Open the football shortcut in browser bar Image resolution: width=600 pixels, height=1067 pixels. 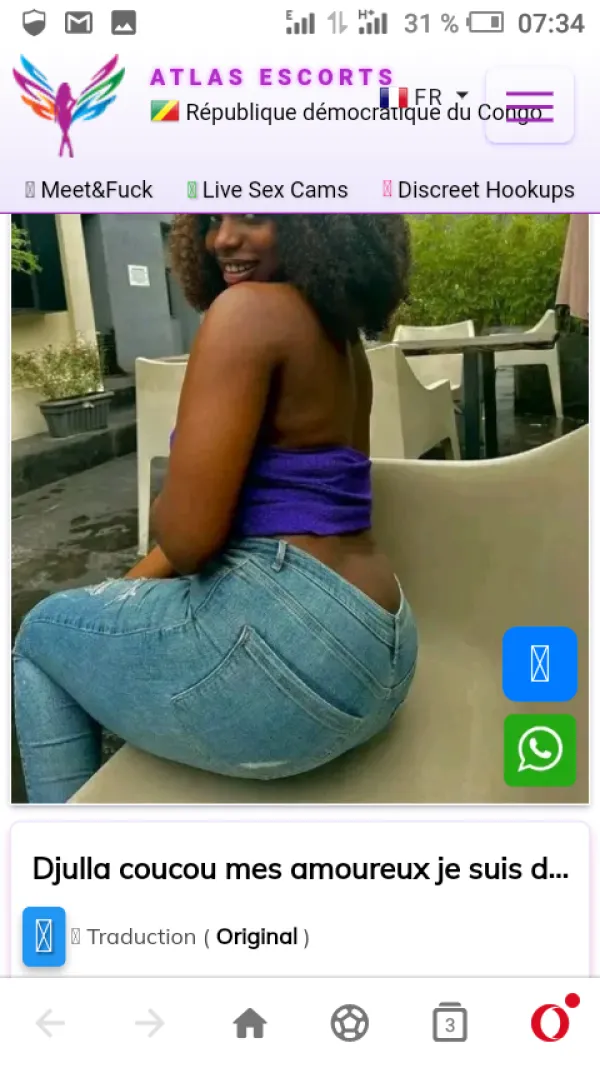pyautogui.click(x=350, y=1023)
